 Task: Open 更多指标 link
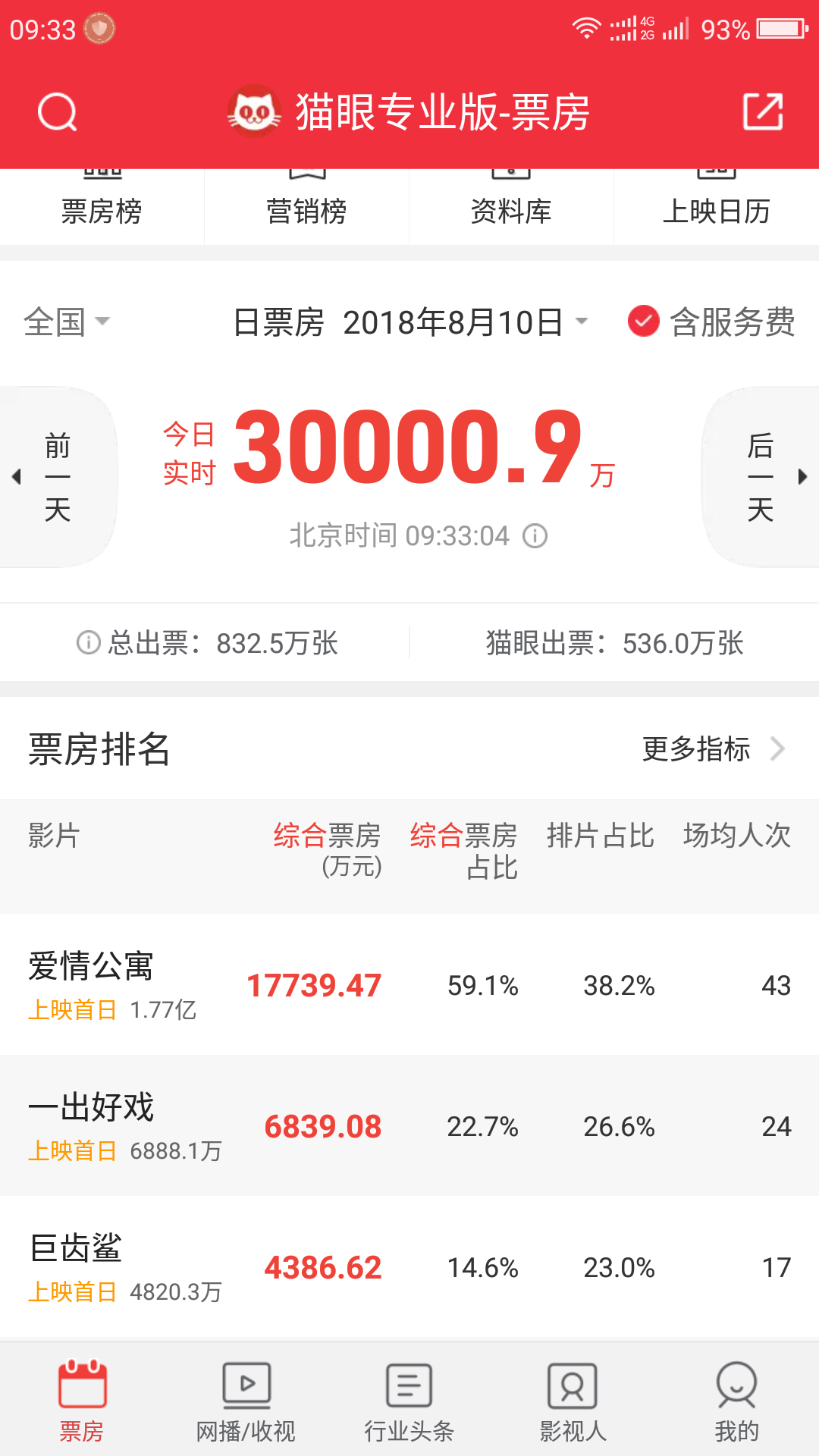[713, 749]
